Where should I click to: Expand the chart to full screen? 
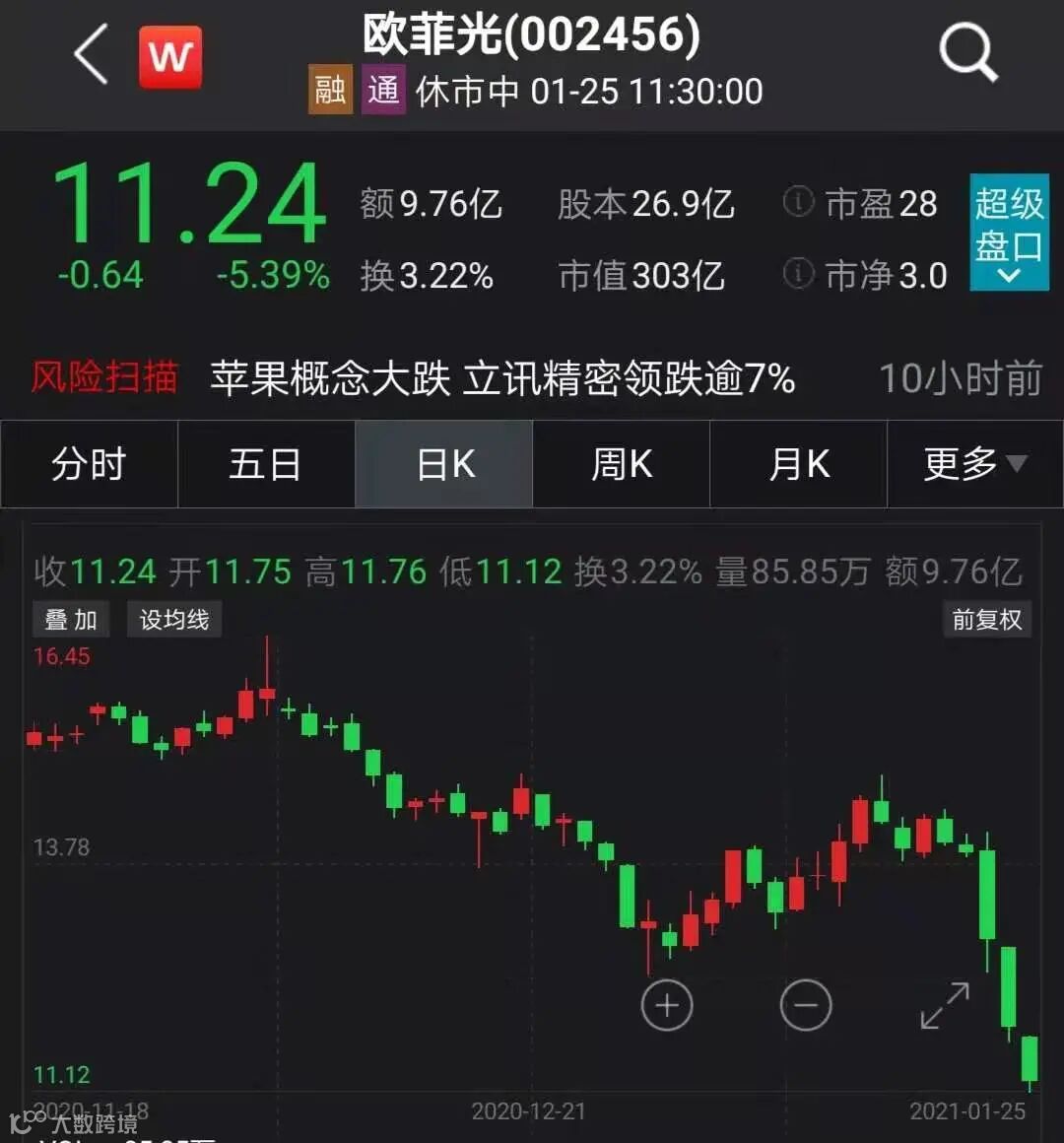pos(945,1005)
